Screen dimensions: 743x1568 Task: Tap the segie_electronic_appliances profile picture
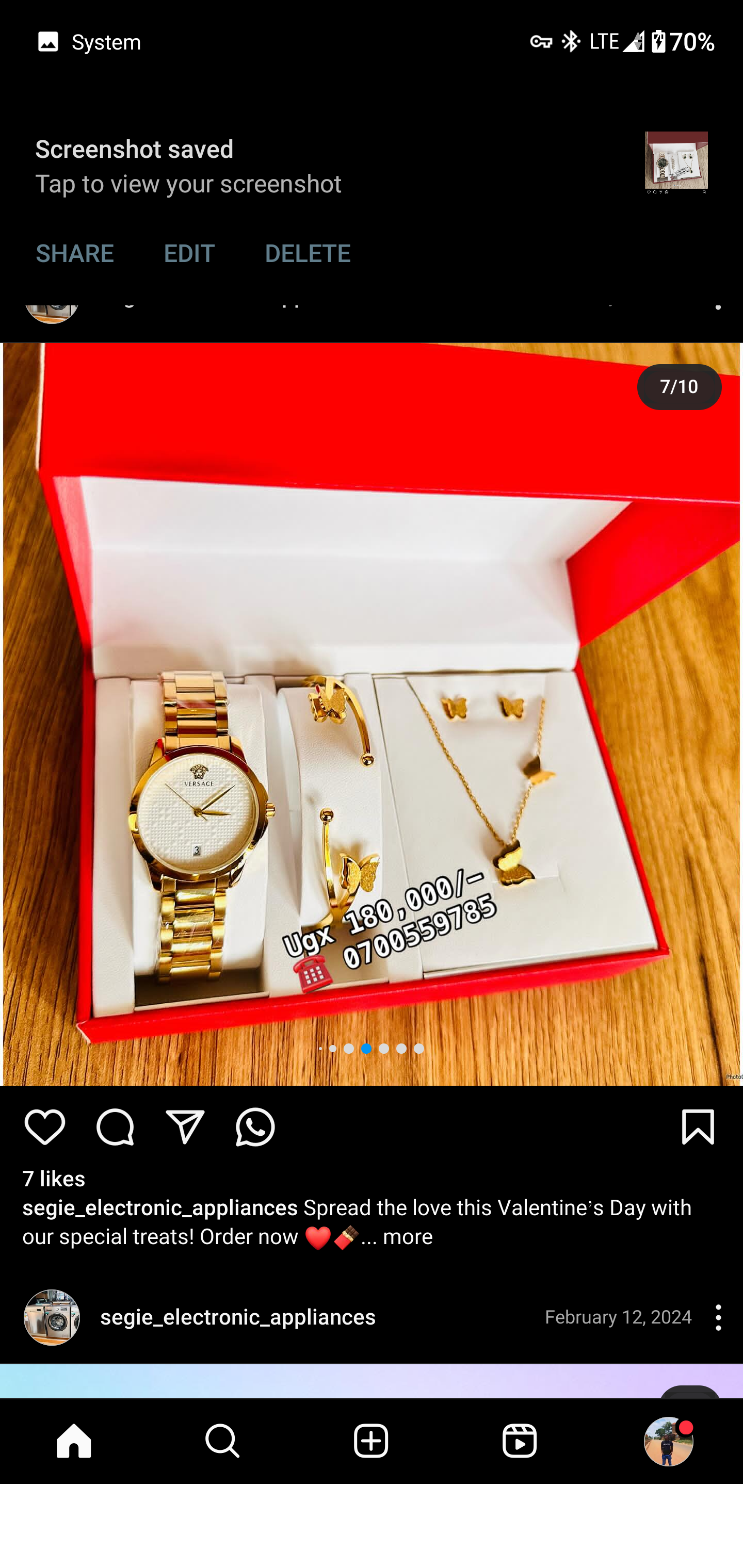52,1317
